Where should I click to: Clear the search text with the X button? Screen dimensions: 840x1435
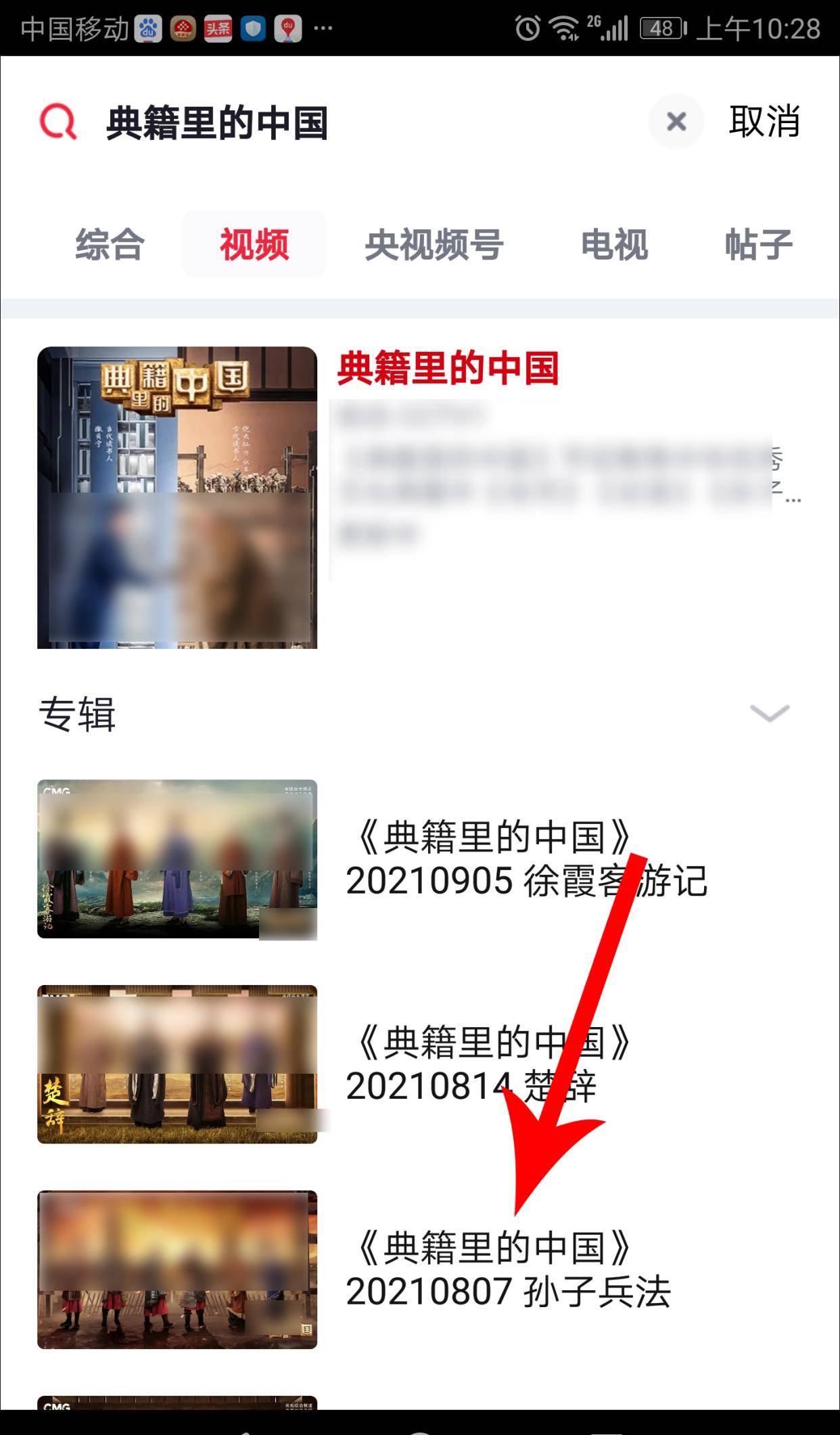point(676,122)
